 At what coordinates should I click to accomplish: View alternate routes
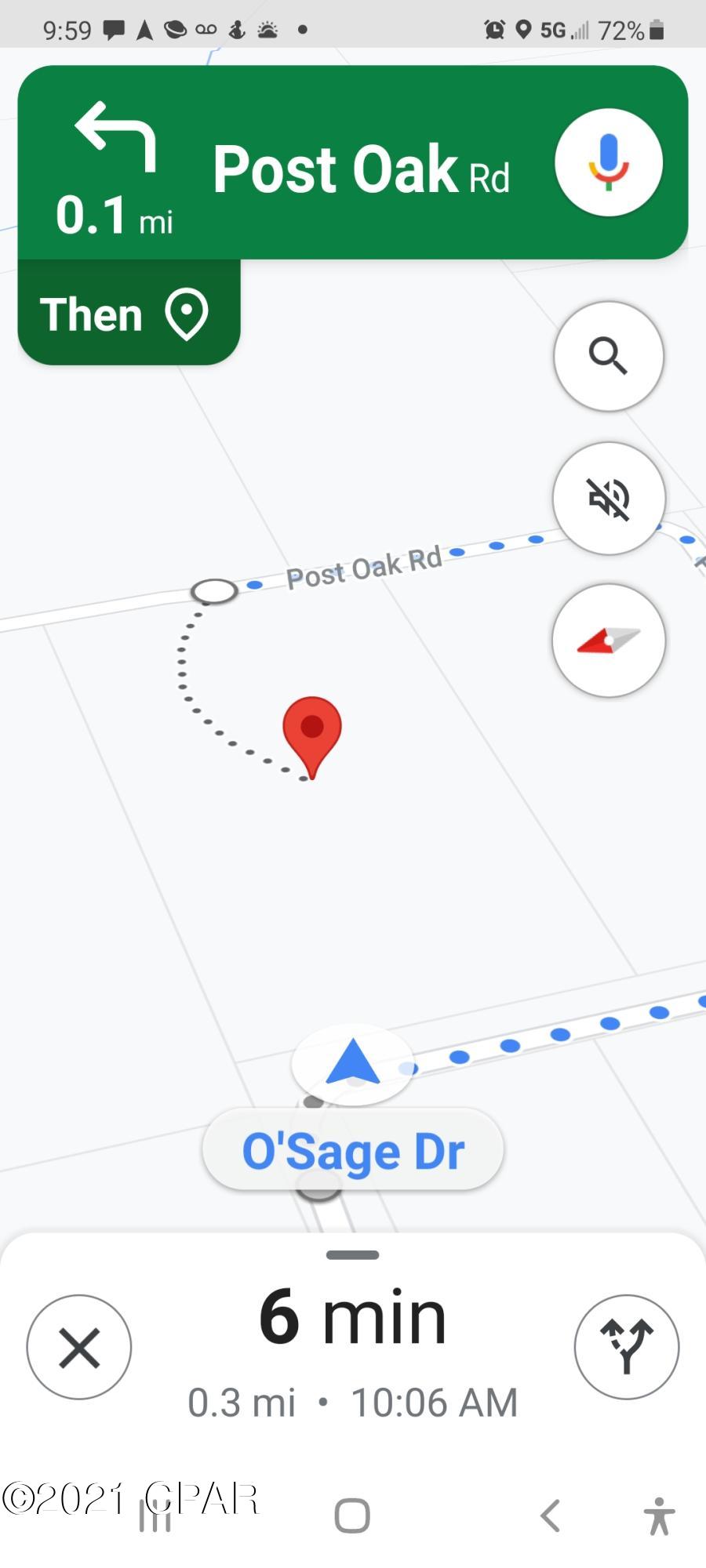[626, 1347]
